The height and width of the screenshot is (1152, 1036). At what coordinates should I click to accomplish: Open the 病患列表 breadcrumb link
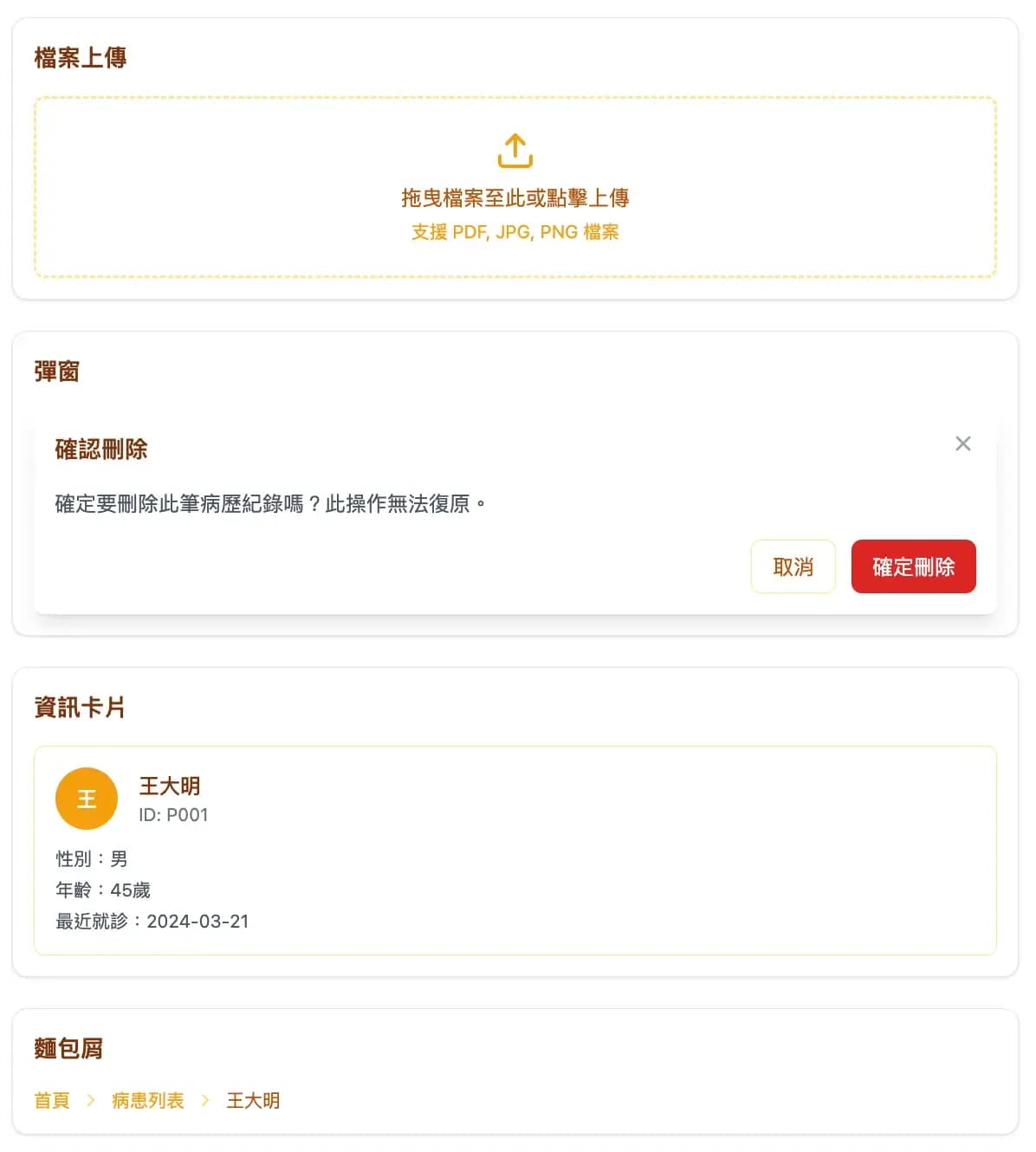tap(147, 1100)
